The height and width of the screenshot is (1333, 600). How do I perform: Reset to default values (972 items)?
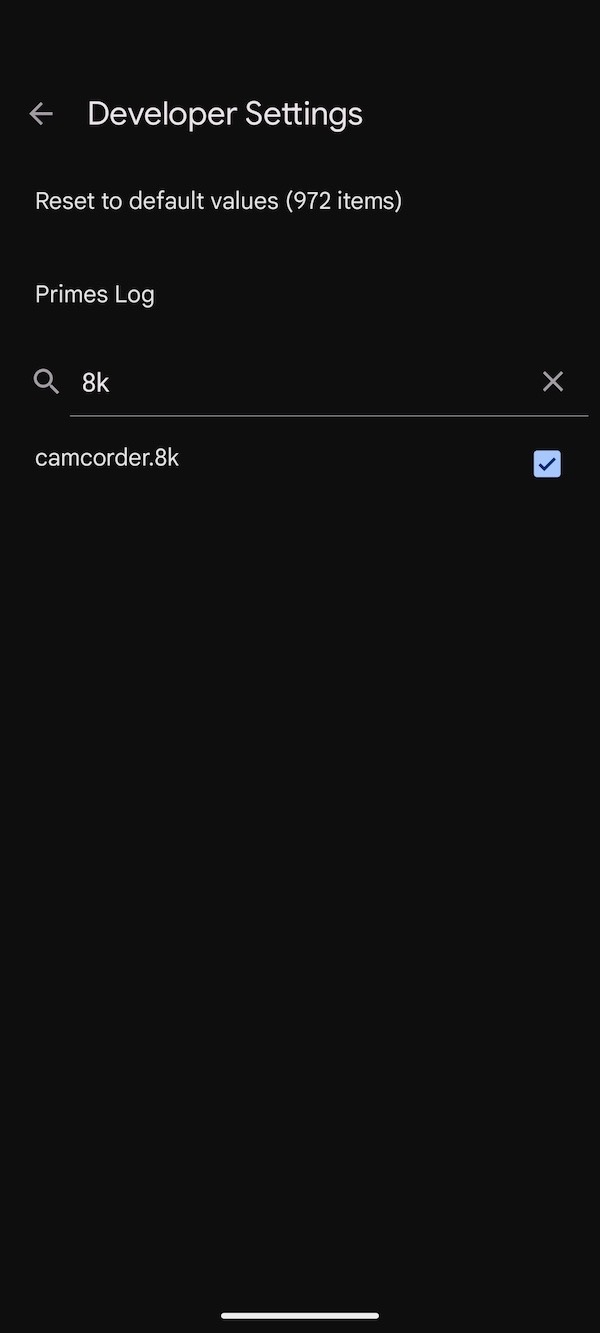tap(218, 201)
